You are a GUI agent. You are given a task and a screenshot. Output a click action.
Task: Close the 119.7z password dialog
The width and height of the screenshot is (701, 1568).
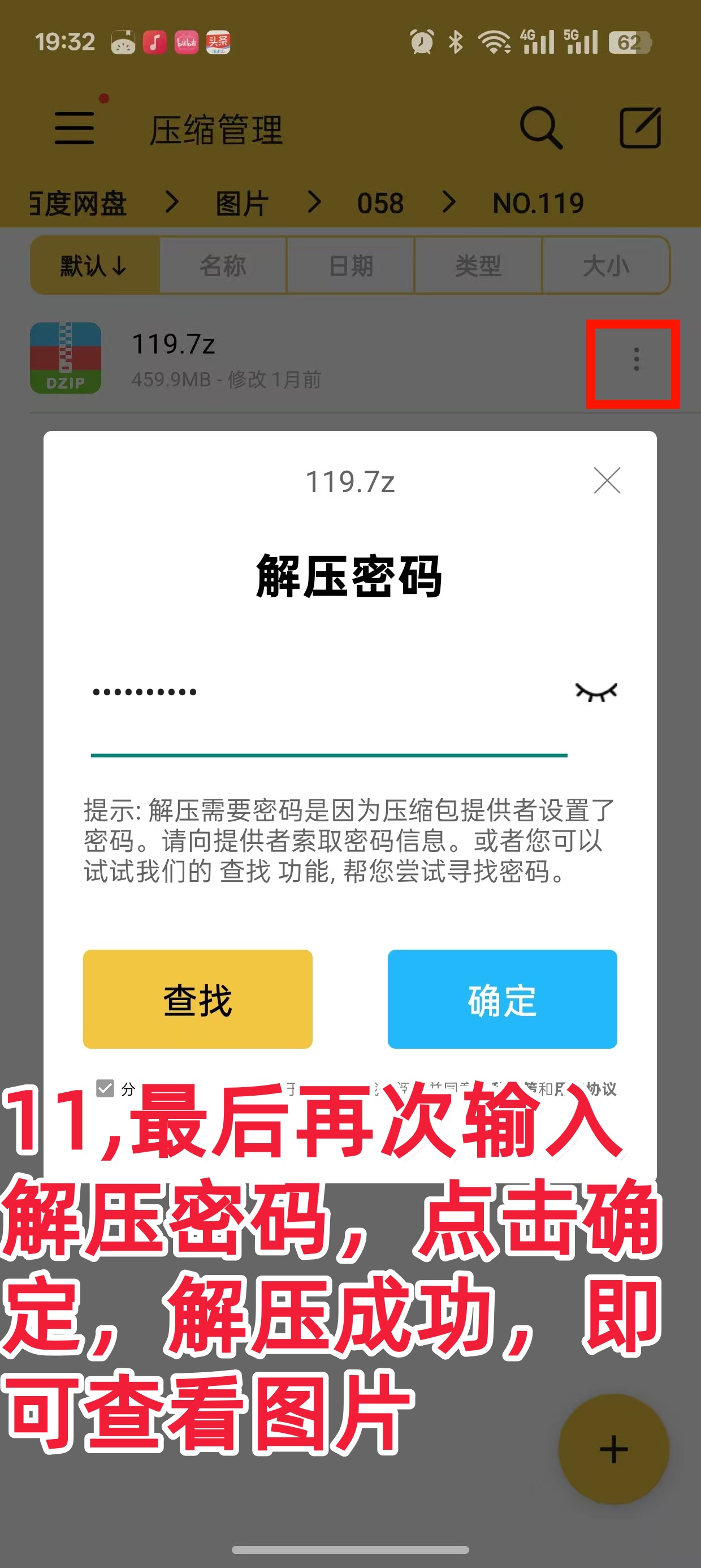point(607,481)
